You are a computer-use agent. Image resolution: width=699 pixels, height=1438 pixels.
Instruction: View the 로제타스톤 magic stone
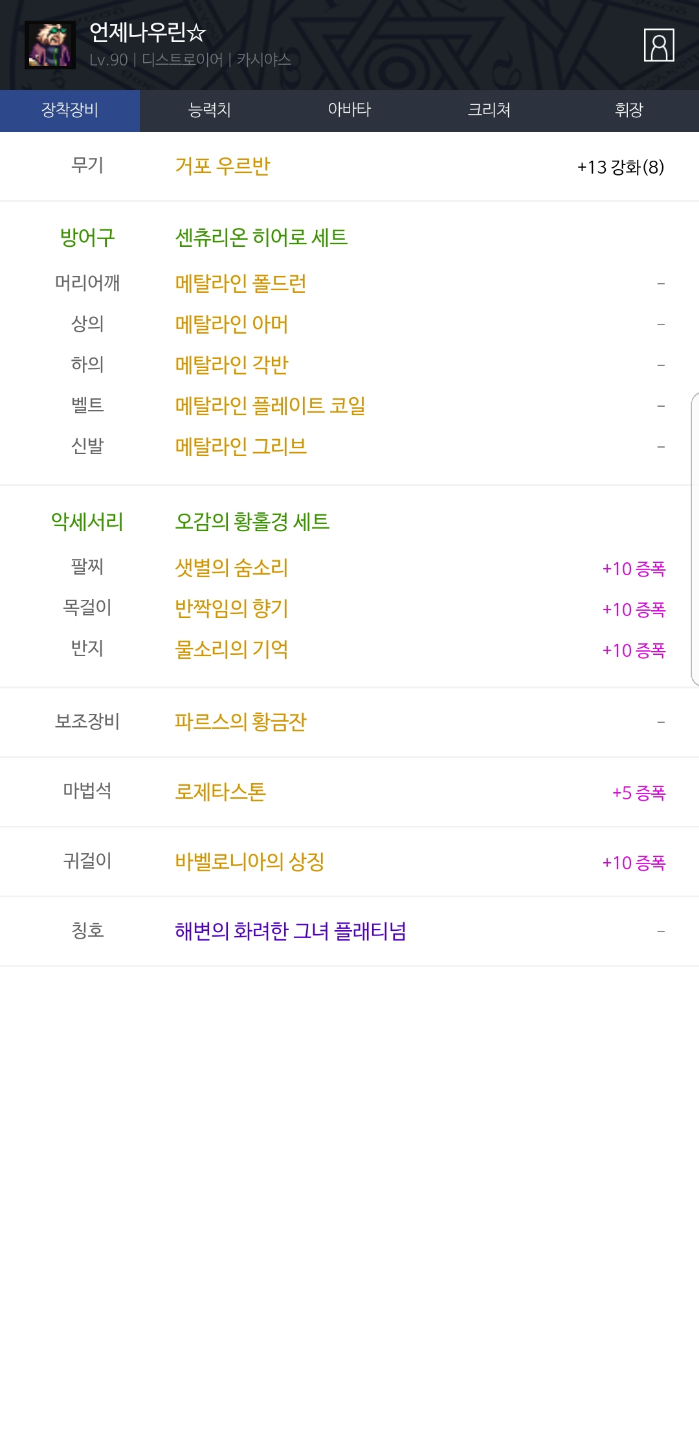coord(220,793)
